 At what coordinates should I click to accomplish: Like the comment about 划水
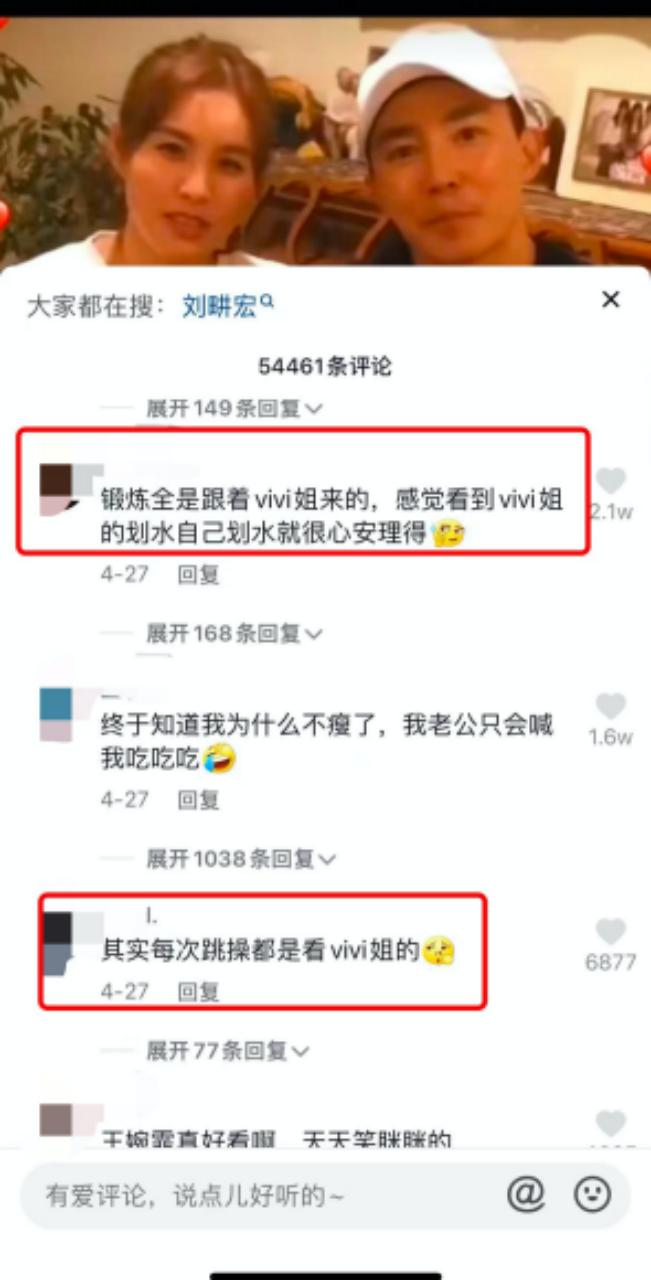[610, 480]
